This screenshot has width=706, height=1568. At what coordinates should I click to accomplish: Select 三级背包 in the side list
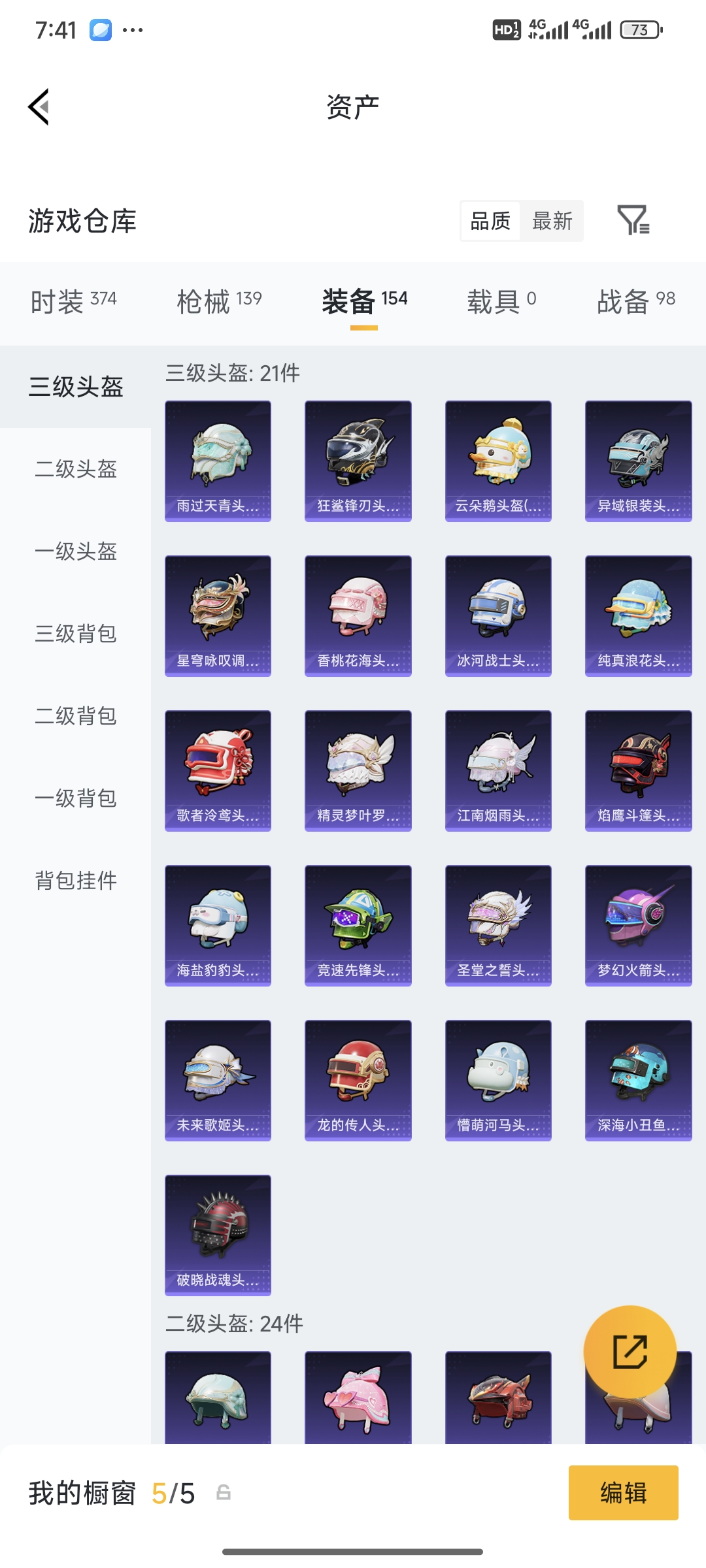[76, 634]
